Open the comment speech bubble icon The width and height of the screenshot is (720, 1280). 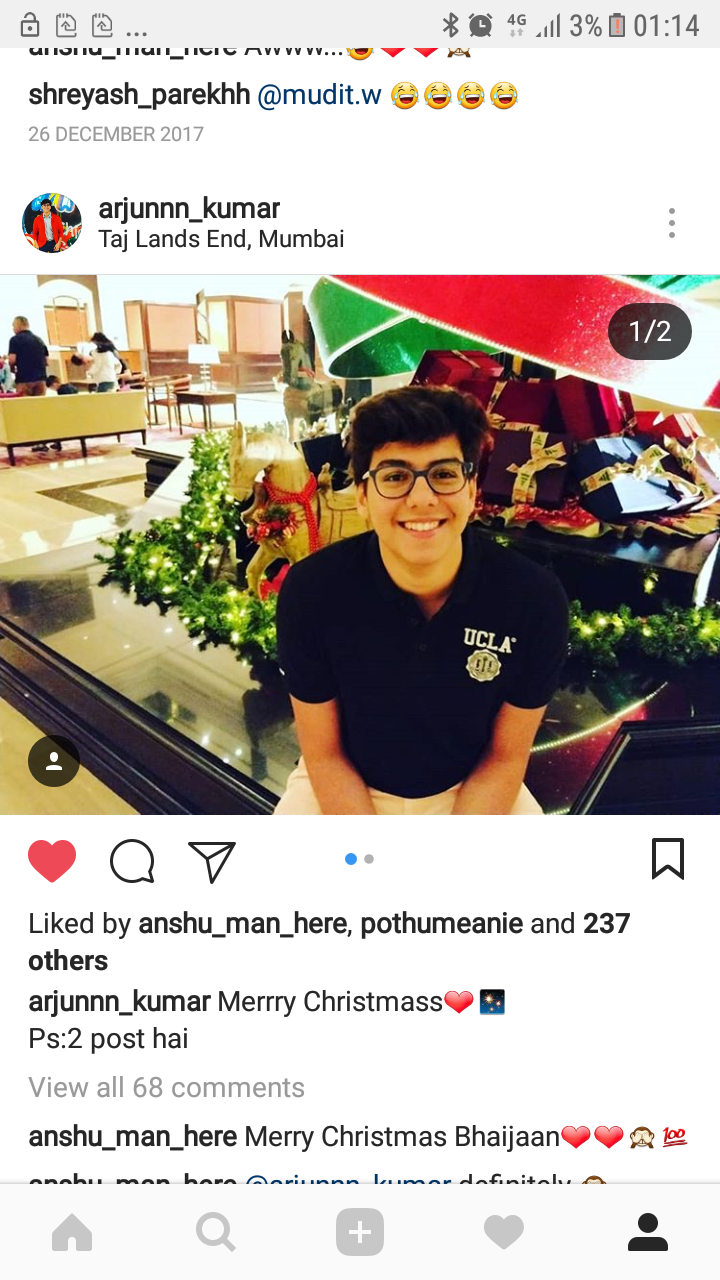[x=132, y=861]
